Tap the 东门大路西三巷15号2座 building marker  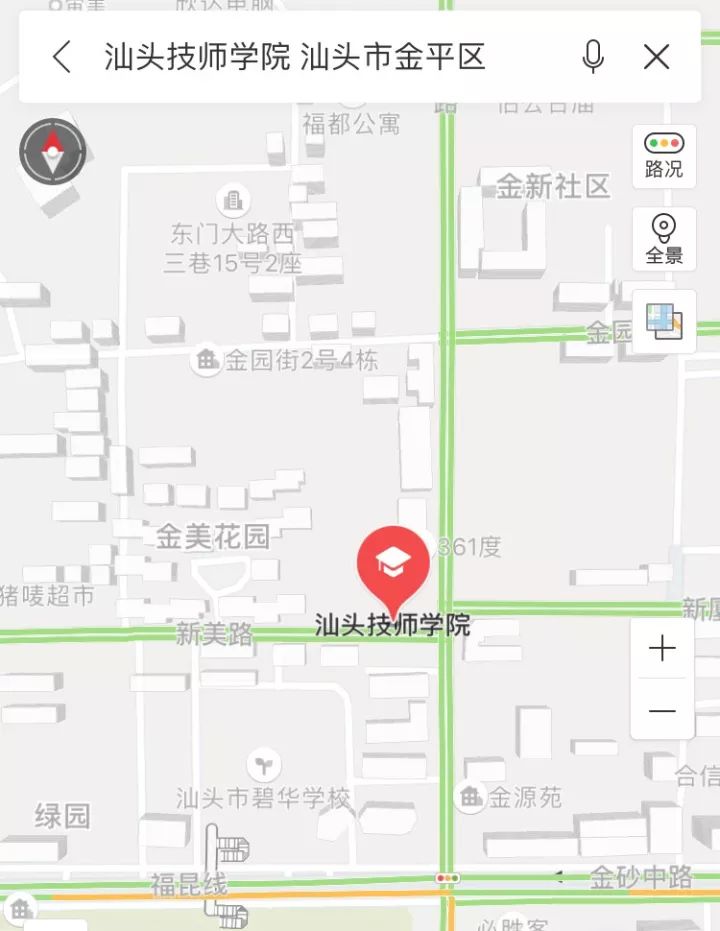tap(234, 202)
